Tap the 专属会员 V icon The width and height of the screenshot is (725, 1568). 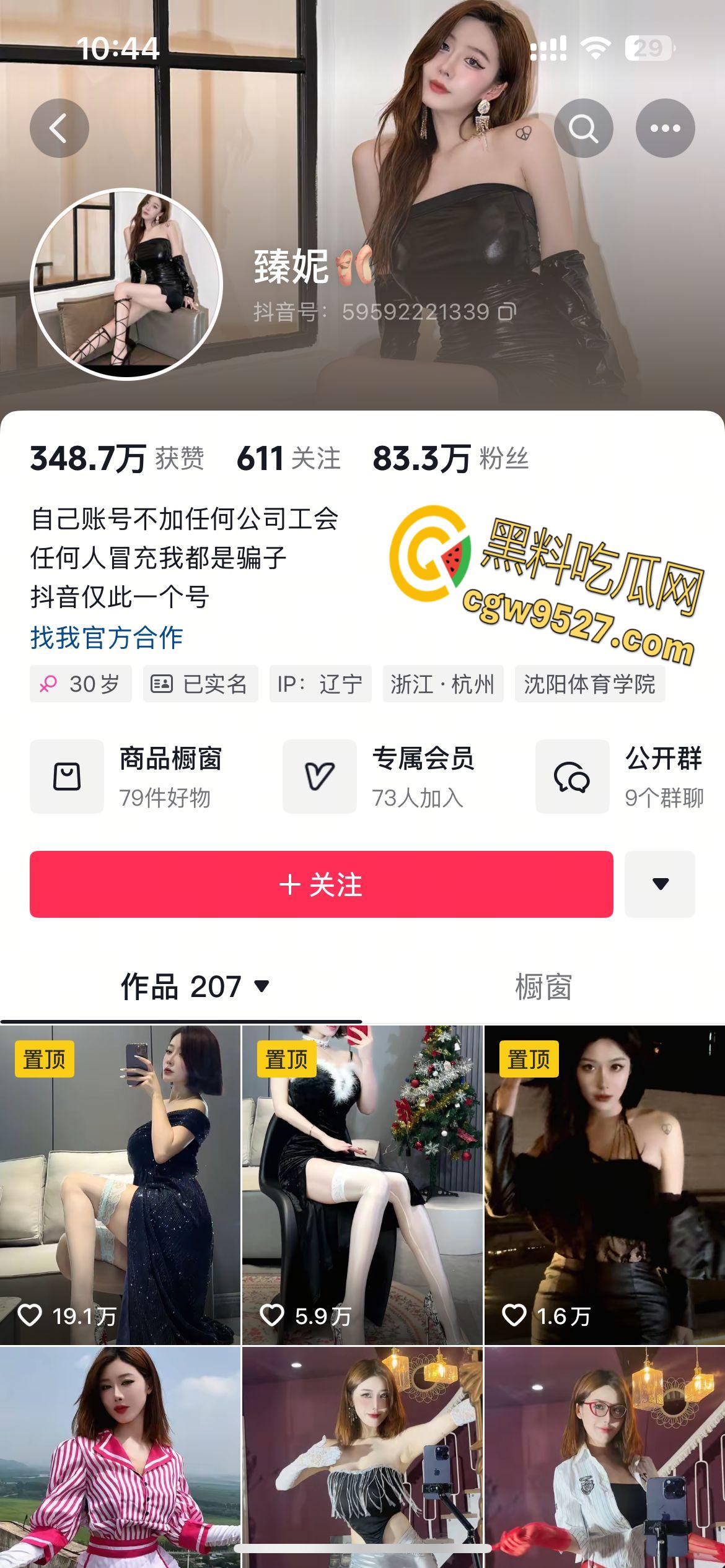pos(318,776)
